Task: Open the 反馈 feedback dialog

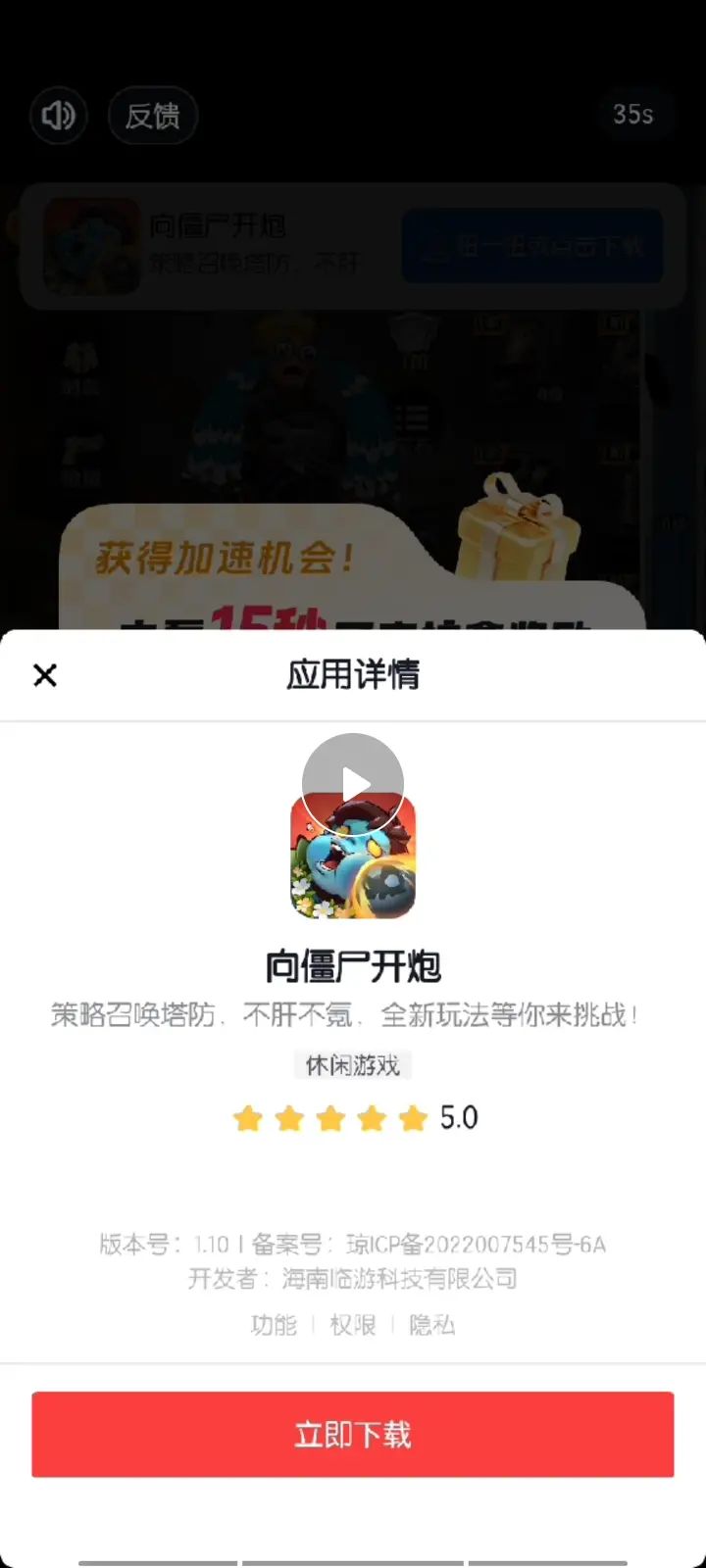Action: tap(152, 115)
